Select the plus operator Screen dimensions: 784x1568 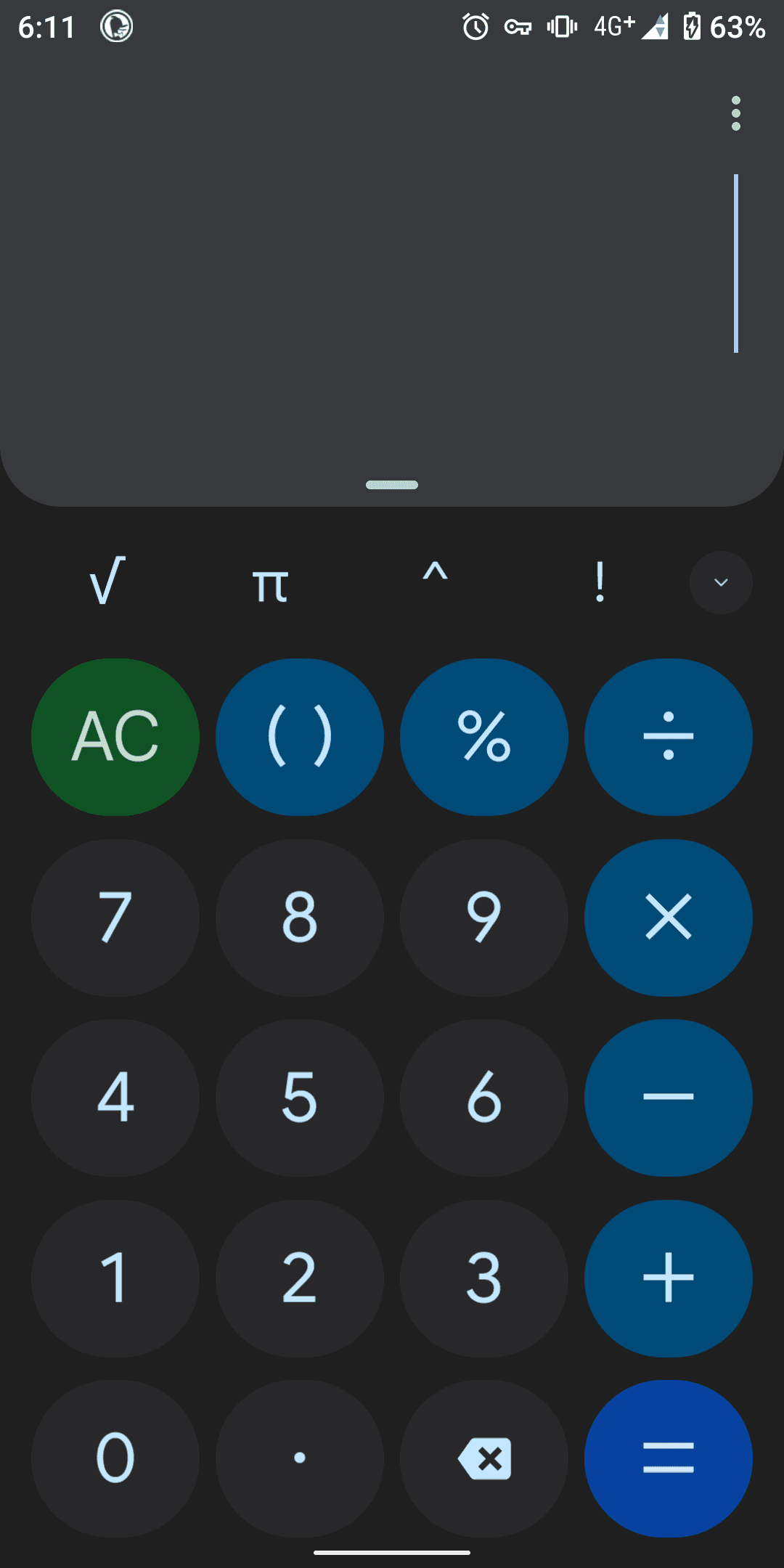pos(669,1278)
